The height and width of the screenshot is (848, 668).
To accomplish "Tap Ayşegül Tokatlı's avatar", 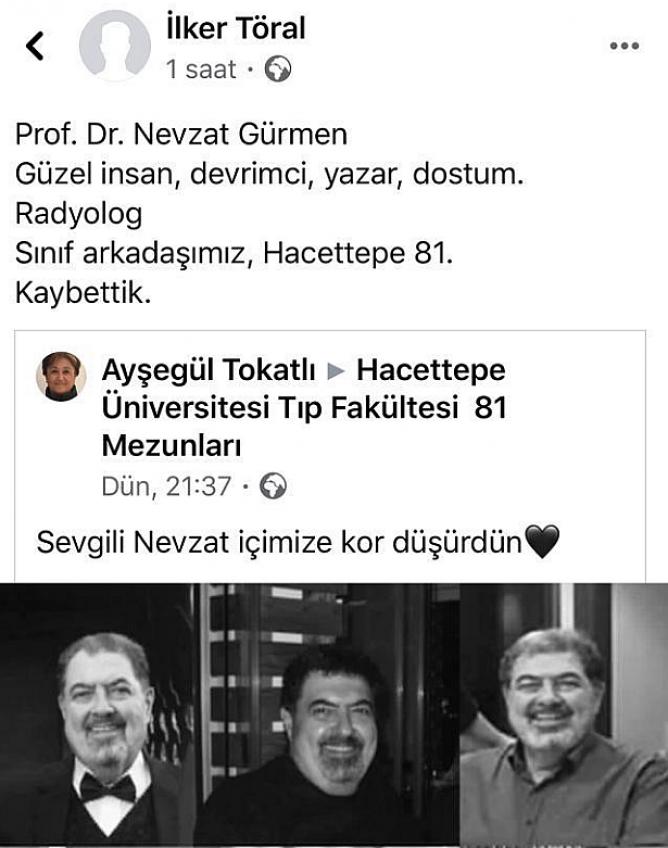I will [x=62, y=377].
